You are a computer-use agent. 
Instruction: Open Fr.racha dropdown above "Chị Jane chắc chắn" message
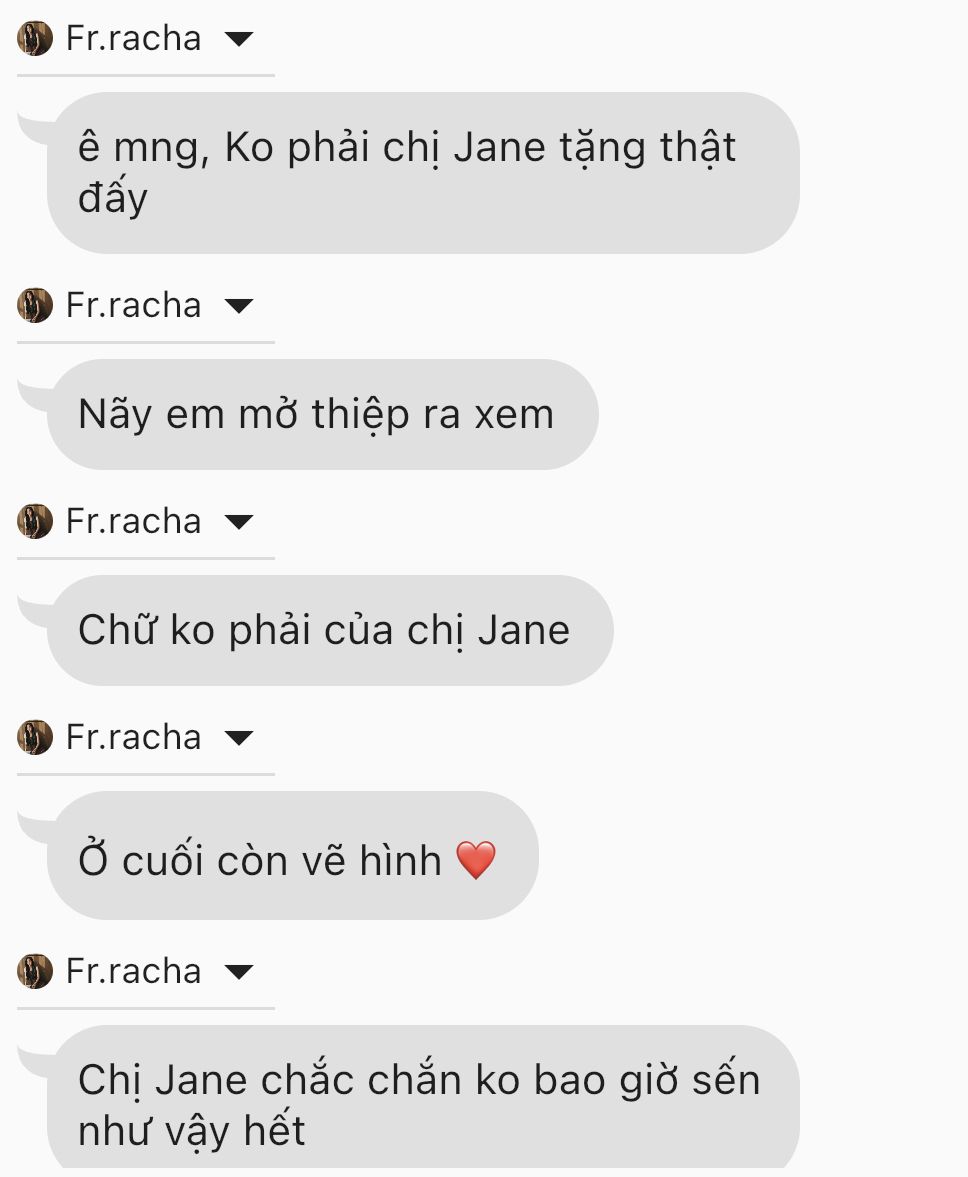[x=239, y=972]
